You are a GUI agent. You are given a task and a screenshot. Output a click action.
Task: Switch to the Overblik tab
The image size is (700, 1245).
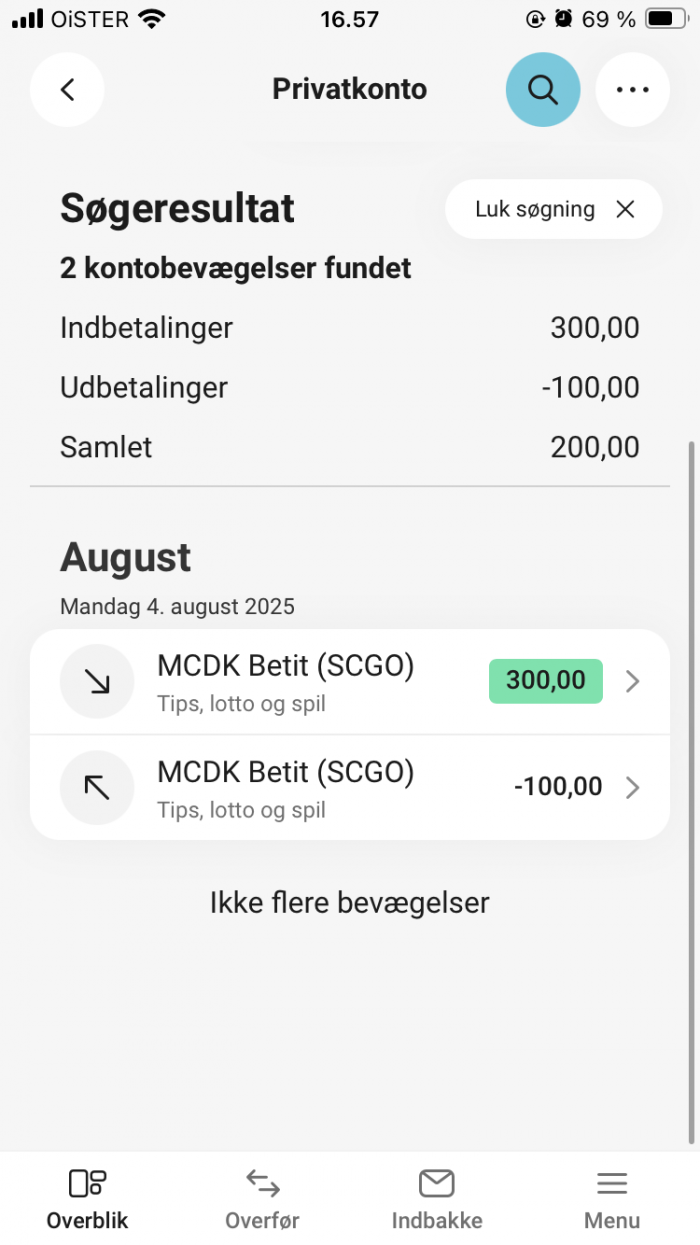88,1199
